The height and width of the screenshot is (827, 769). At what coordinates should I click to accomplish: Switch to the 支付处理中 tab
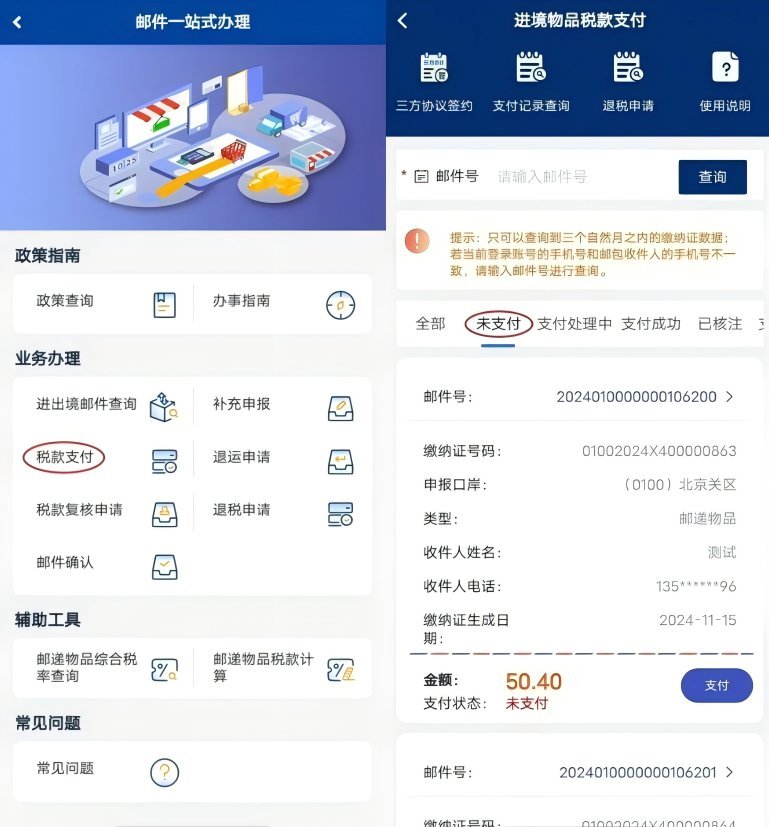tap(574, 324)
